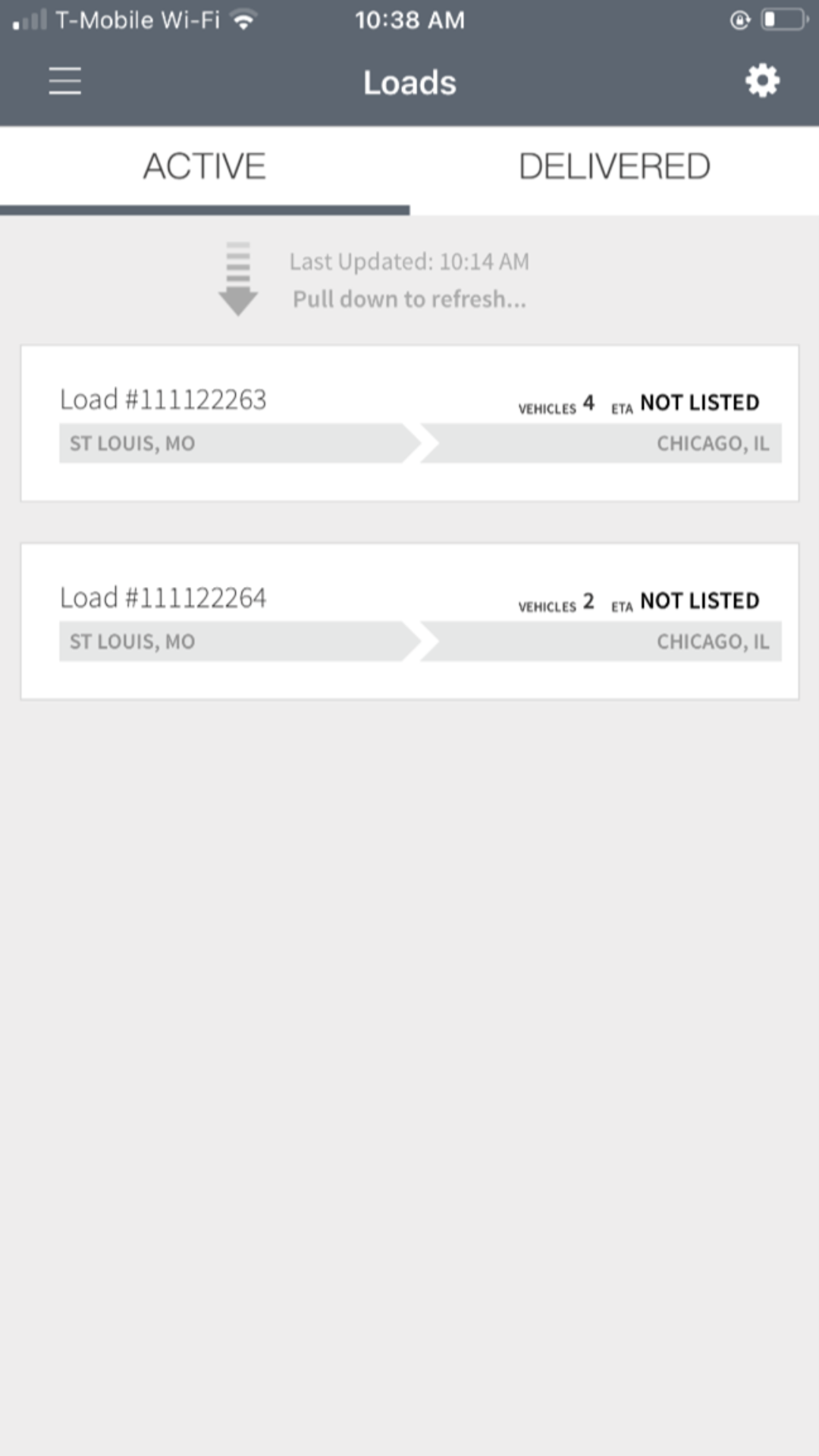
Task: Switch to the DELIVERED tab
Action: (613, 165)
